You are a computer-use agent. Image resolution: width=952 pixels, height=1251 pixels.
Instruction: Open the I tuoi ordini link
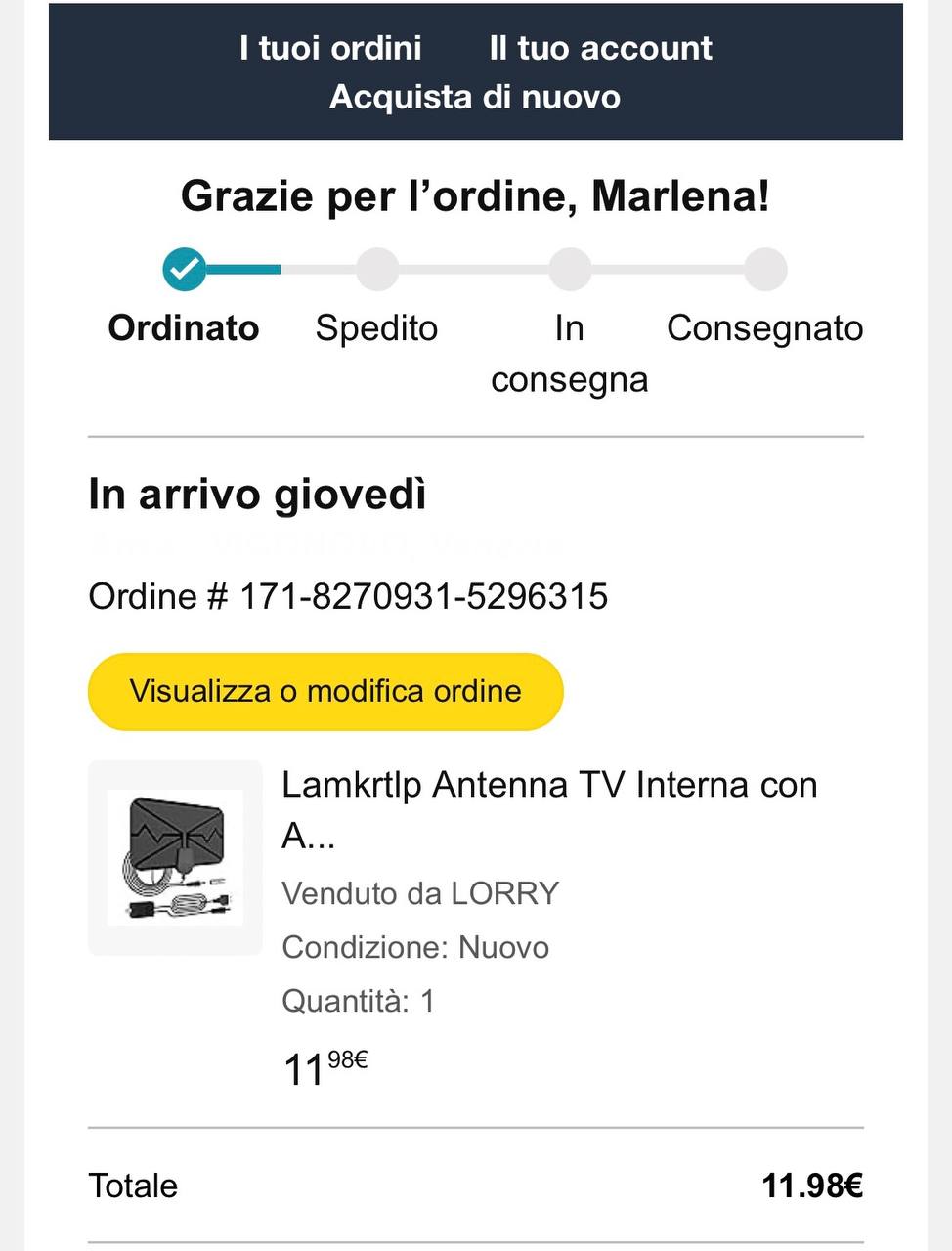point(330,48)
